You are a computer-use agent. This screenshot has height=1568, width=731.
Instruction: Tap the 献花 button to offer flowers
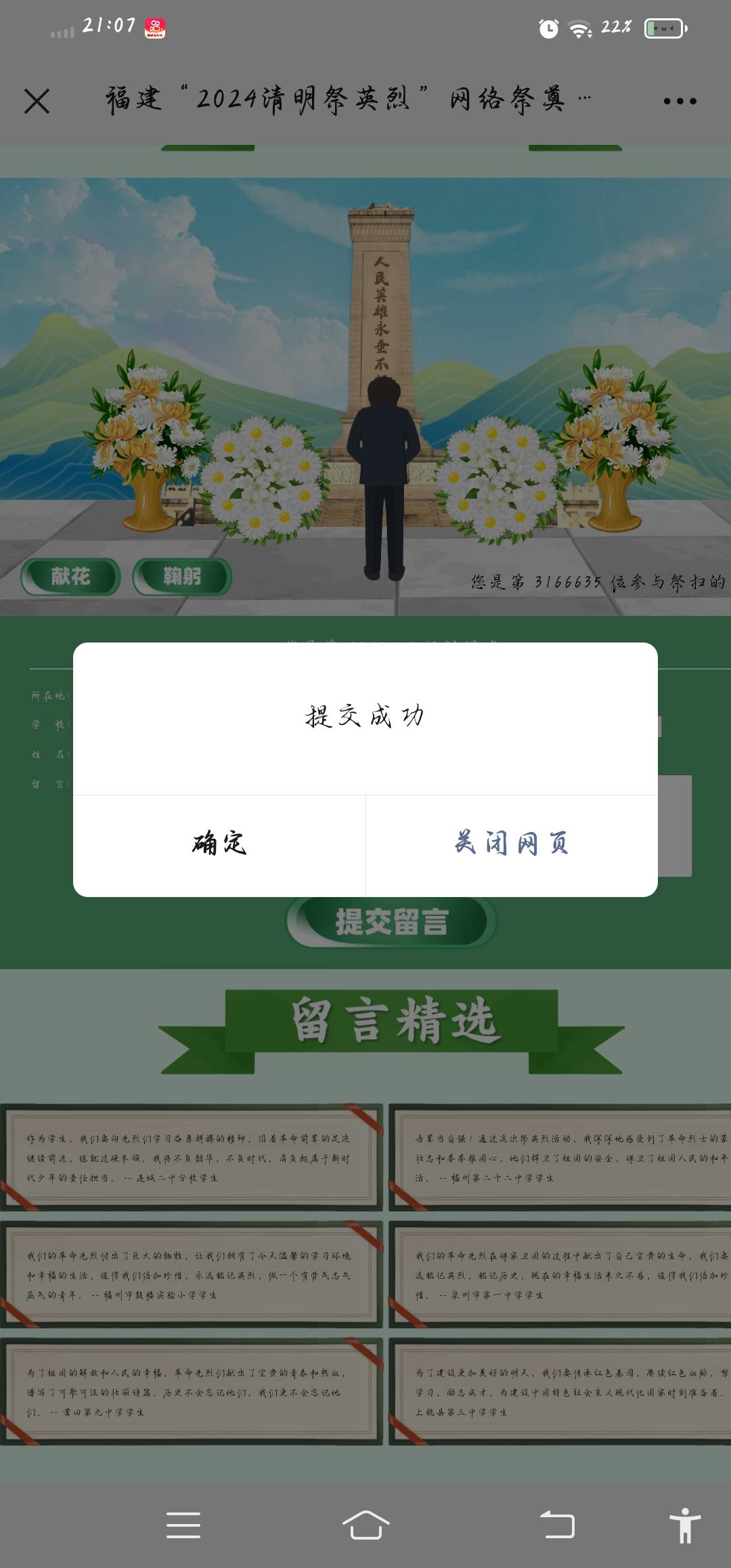pyautogui.click(x=71, y=577)
